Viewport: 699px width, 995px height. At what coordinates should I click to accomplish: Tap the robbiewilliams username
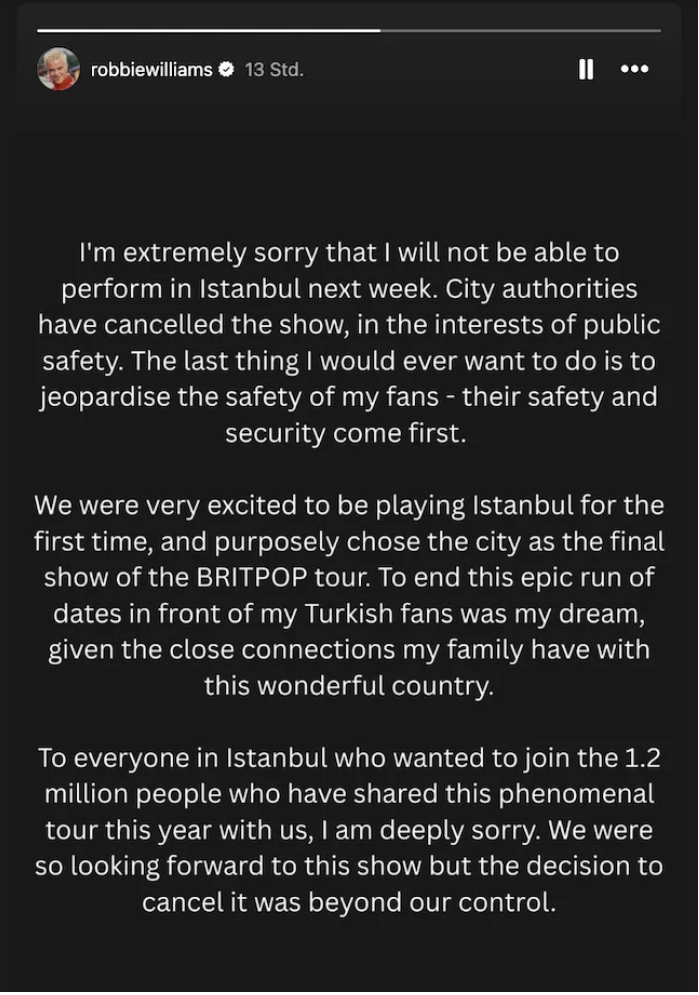(151, 70)
